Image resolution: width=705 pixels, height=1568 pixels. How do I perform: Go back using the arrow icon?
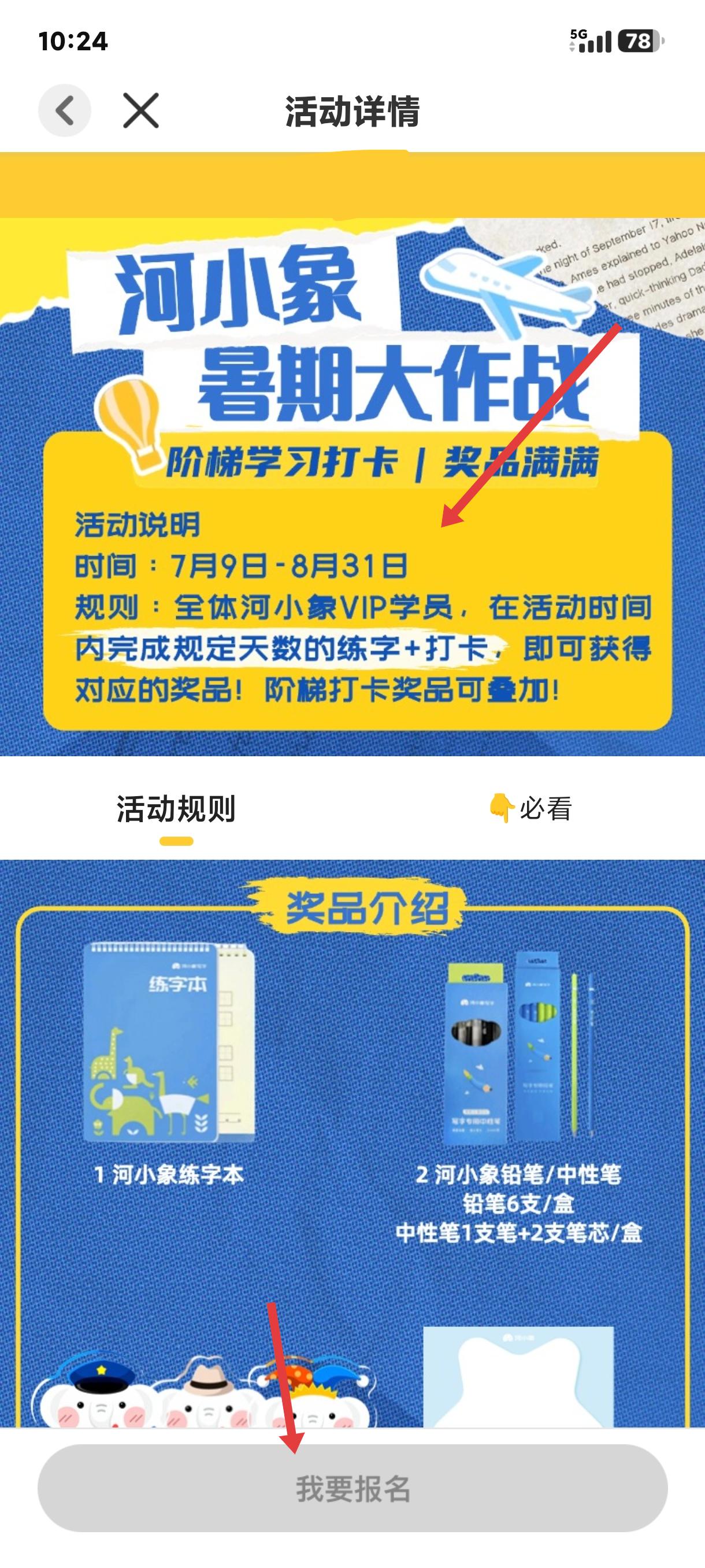pyautogui.click(x=65, y=111)
